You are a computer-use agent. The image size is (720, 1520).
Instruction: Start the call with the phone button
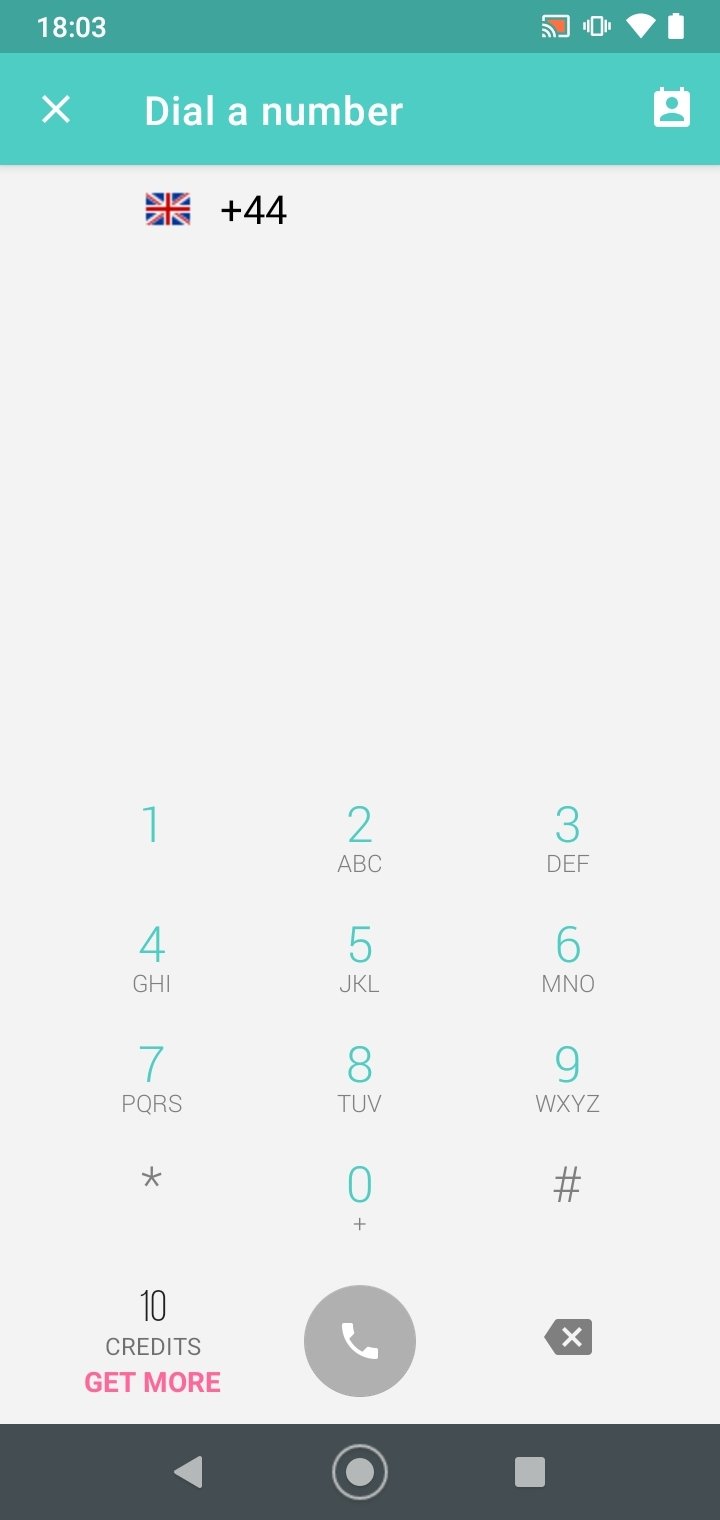[360, 1341]
